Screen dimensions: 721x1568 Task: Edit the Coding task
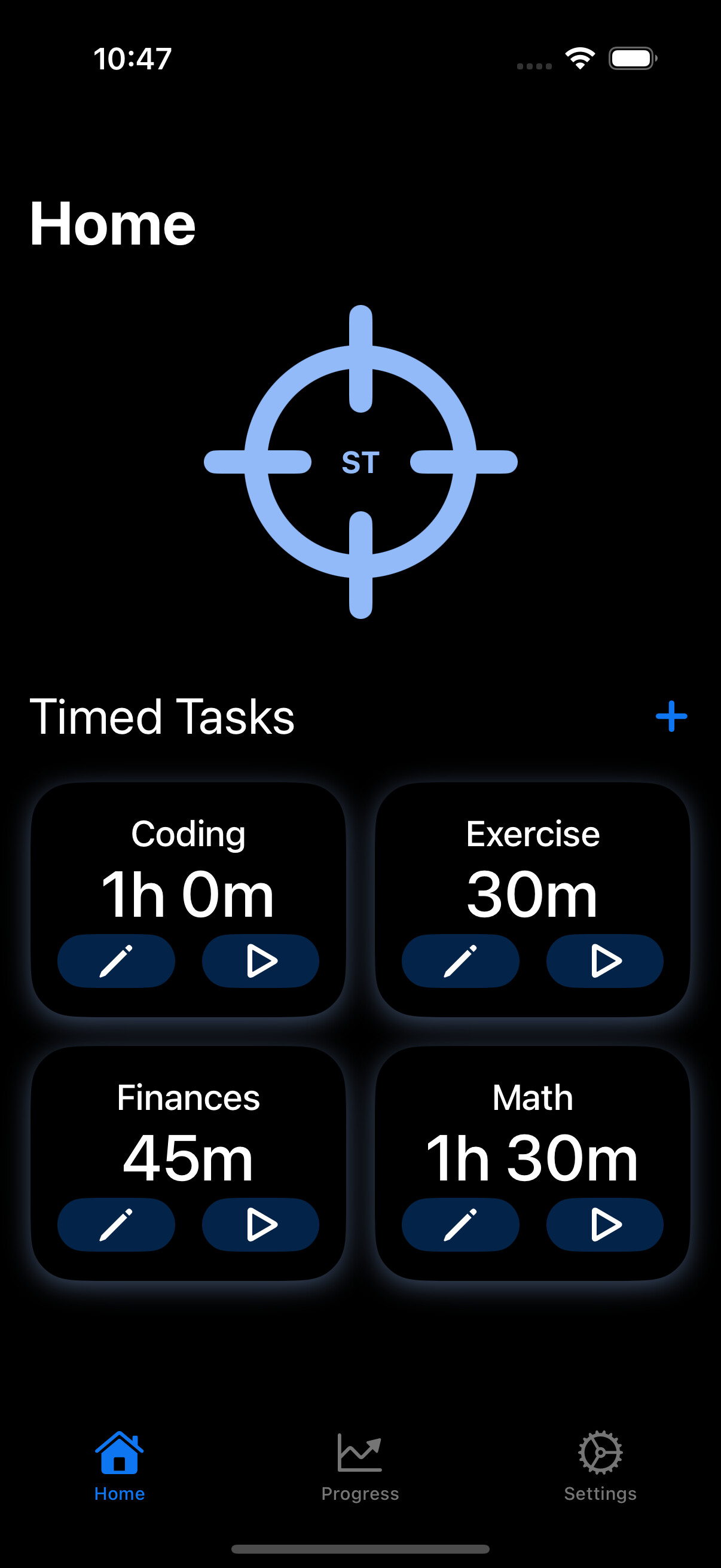[x=116, y=960]
